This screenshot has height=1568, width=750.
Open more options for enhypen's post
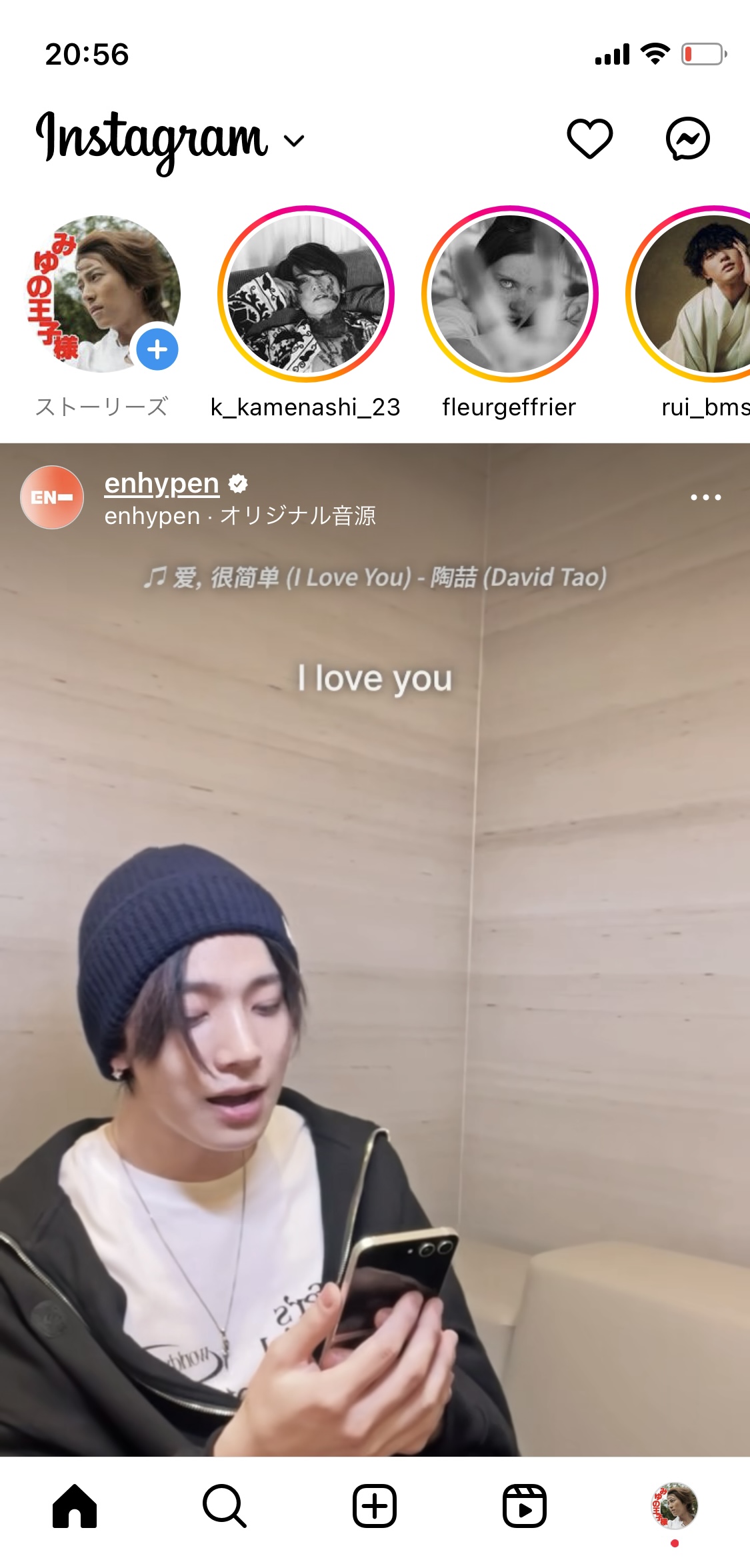(705, 497)
